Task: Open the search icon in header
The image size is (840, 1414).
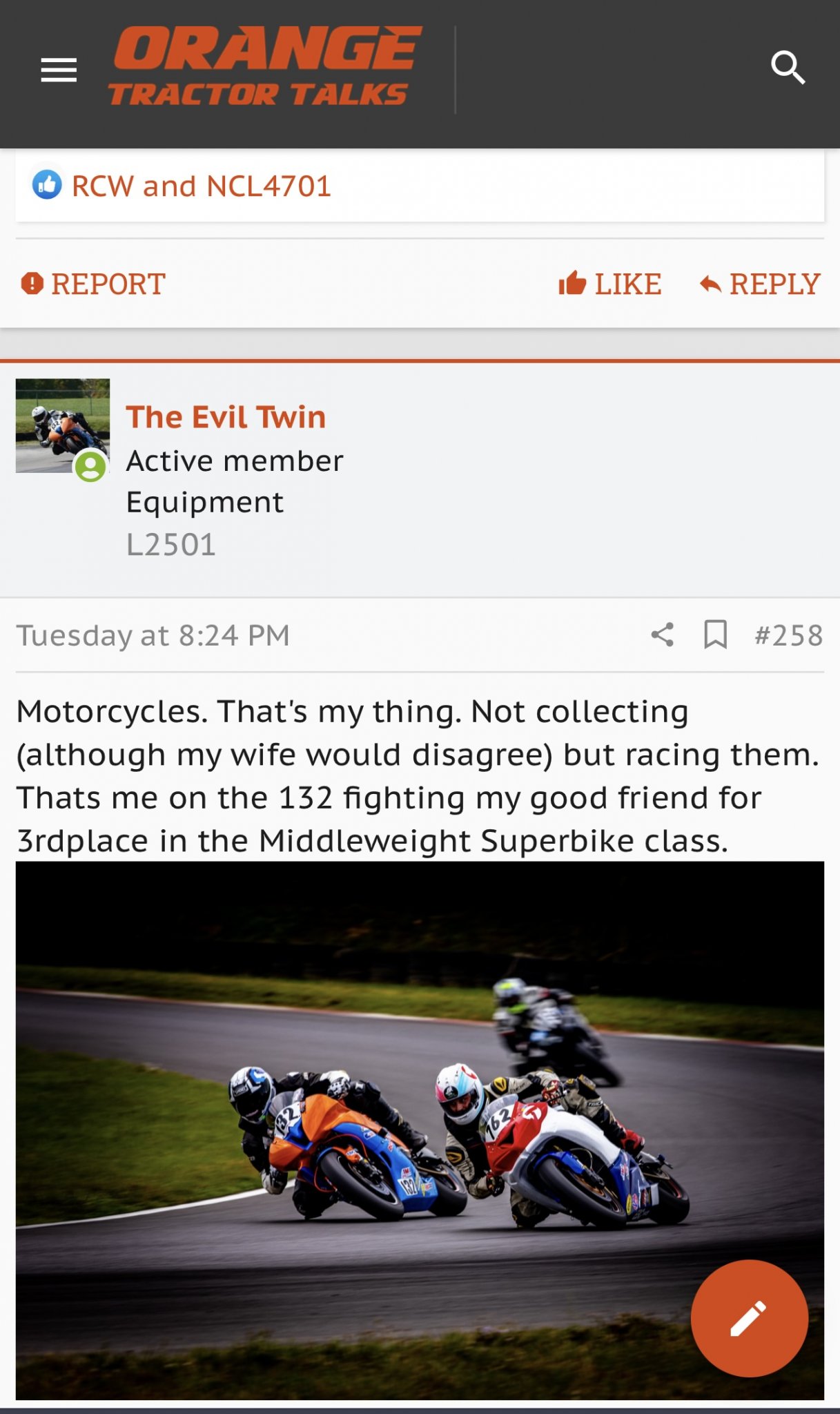Action: tap(788, 68)
